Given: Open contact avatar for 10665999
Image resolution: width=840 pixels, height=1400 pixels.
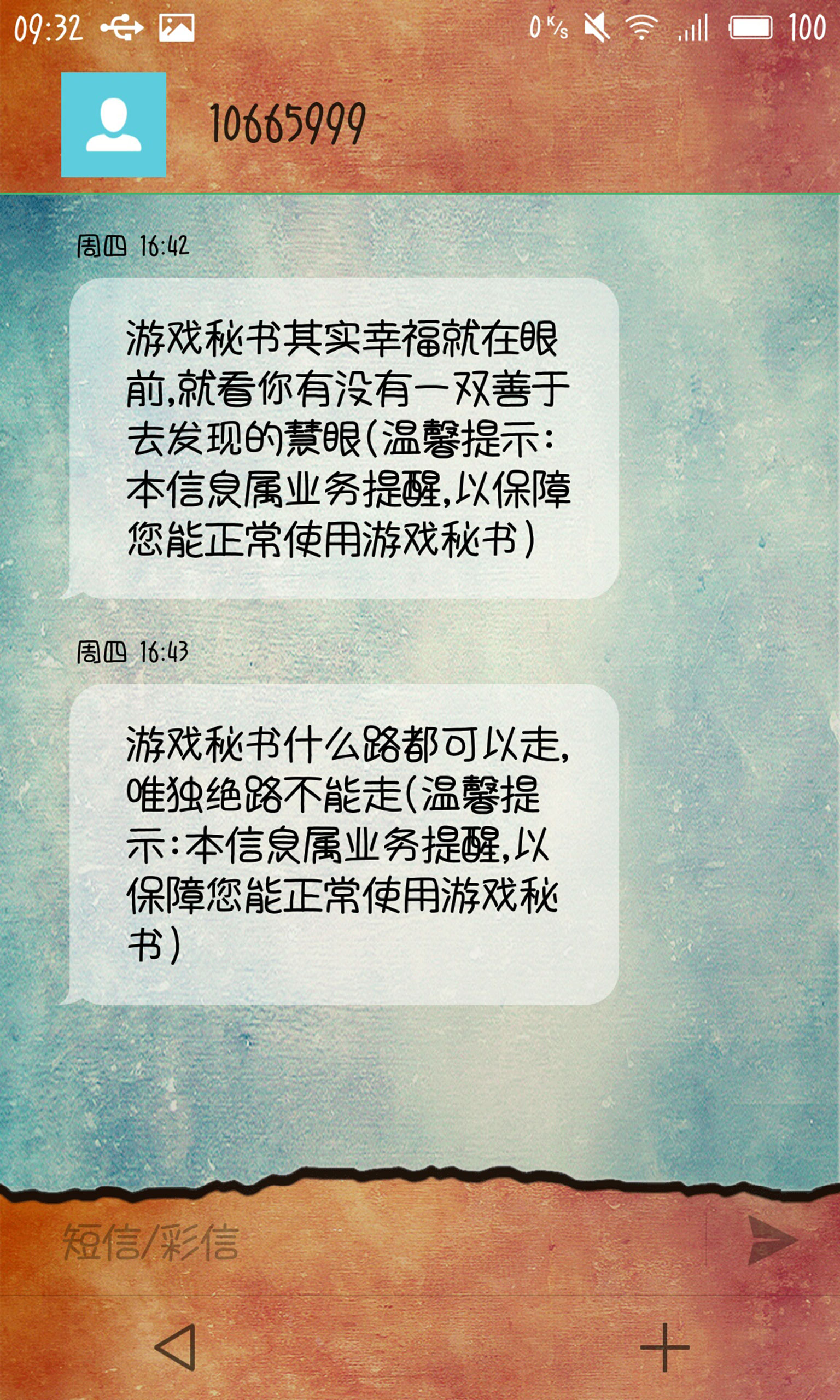Looking at the screenshot, I should (x=113, y=125).
